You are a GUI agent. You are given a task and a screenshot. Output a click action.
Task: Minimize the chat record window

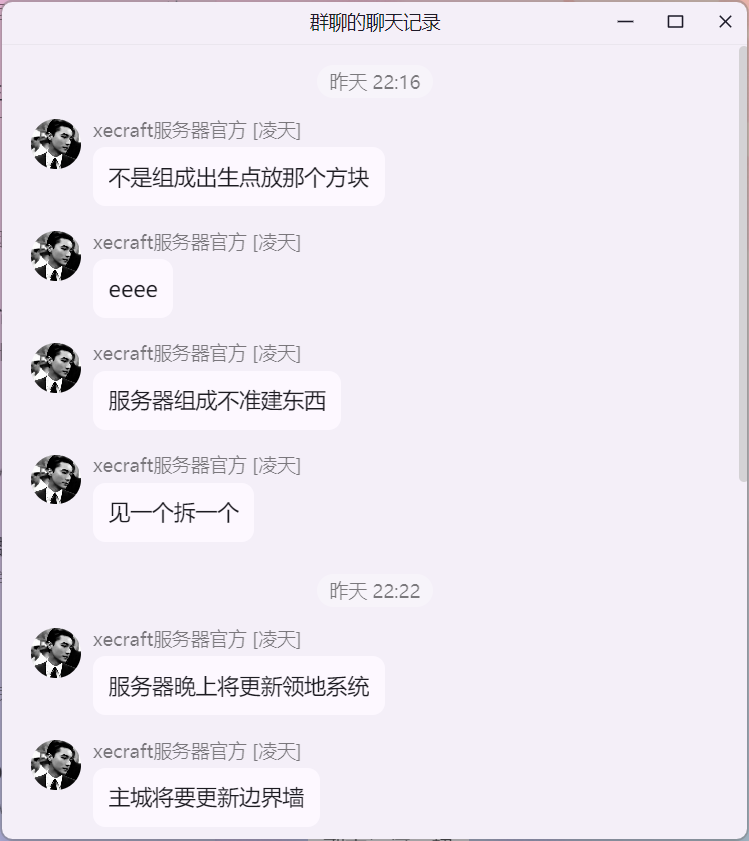coord(626,22)
